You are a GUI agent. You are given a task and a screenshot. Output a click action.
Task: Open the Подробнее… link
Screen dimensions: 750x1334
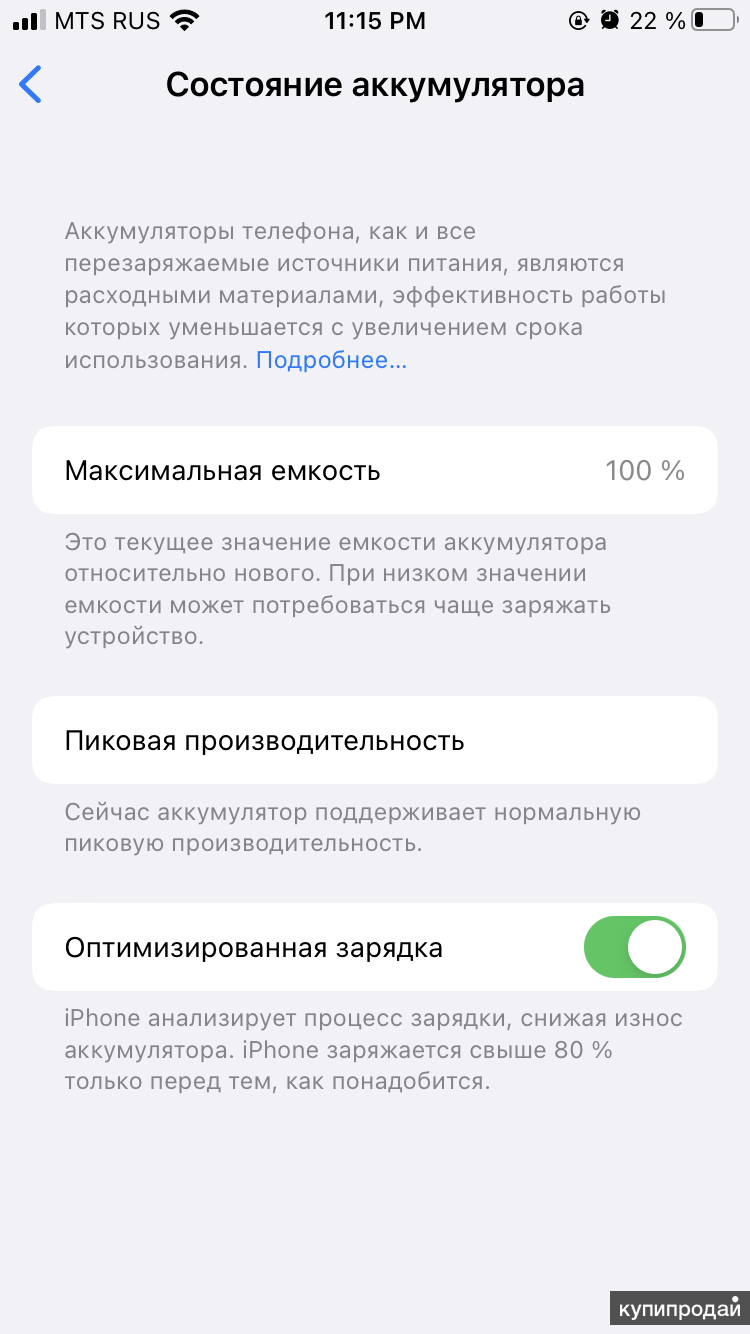coord(331,360)
